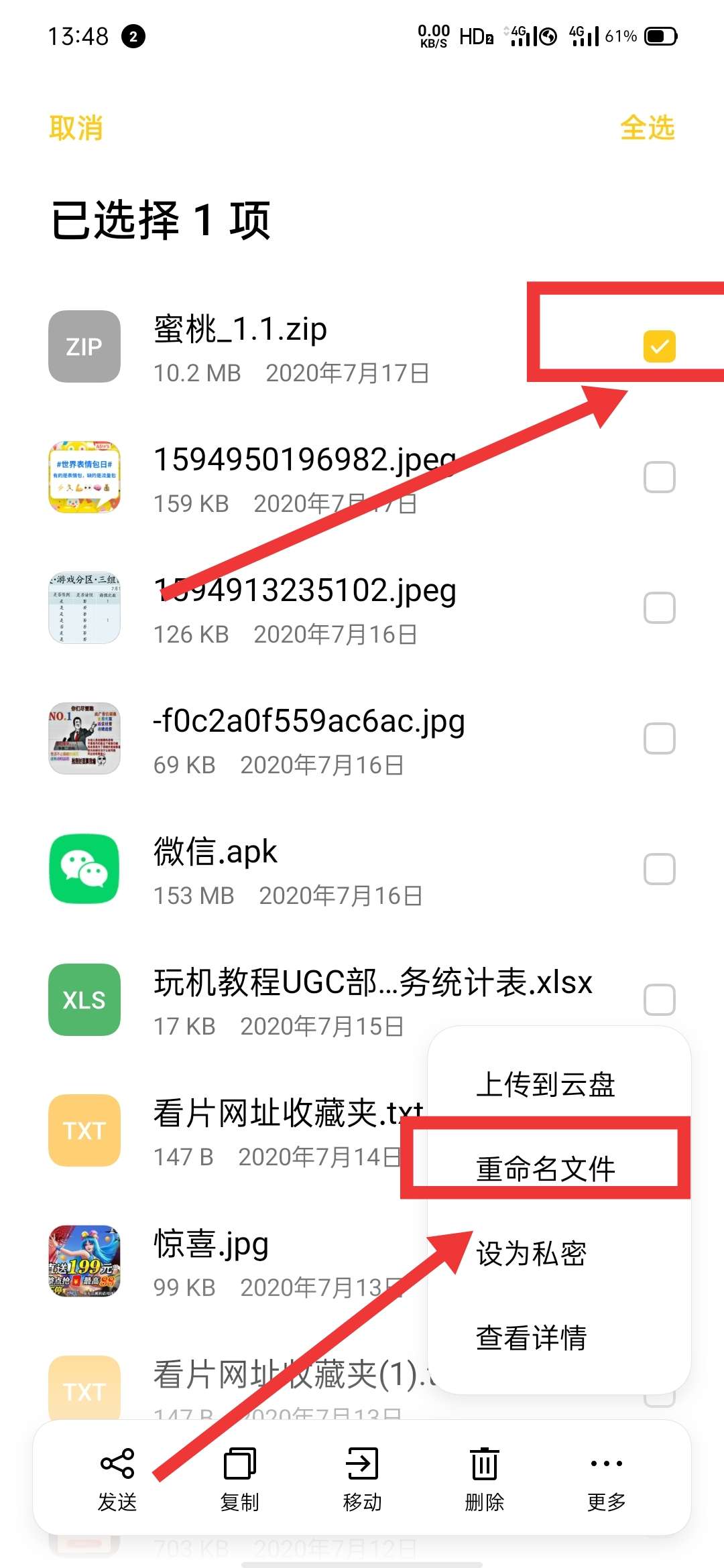Tap 发送 to share the selected file
This screenshot has height=1568, width=724.
(117, 1478)
